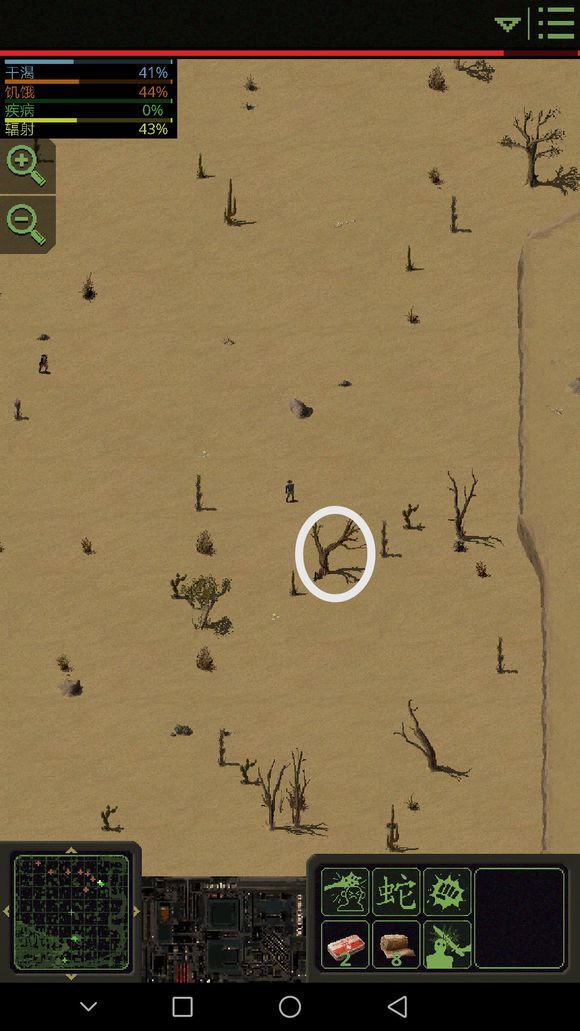Open the recent apps square button

[182, 1006]
